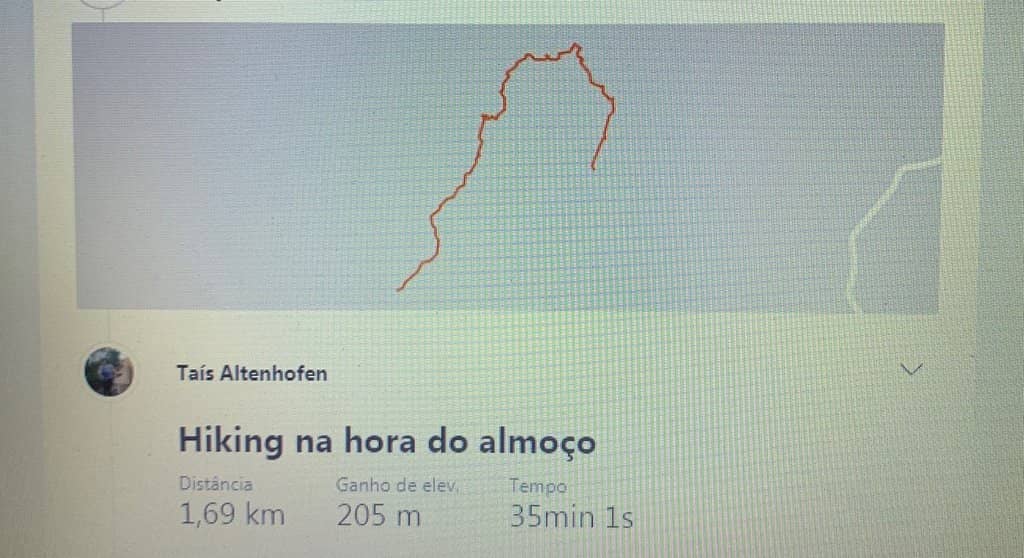Open the activity route map
Viewport: 1024px width, 558px height.
click(x=507, y=167)
